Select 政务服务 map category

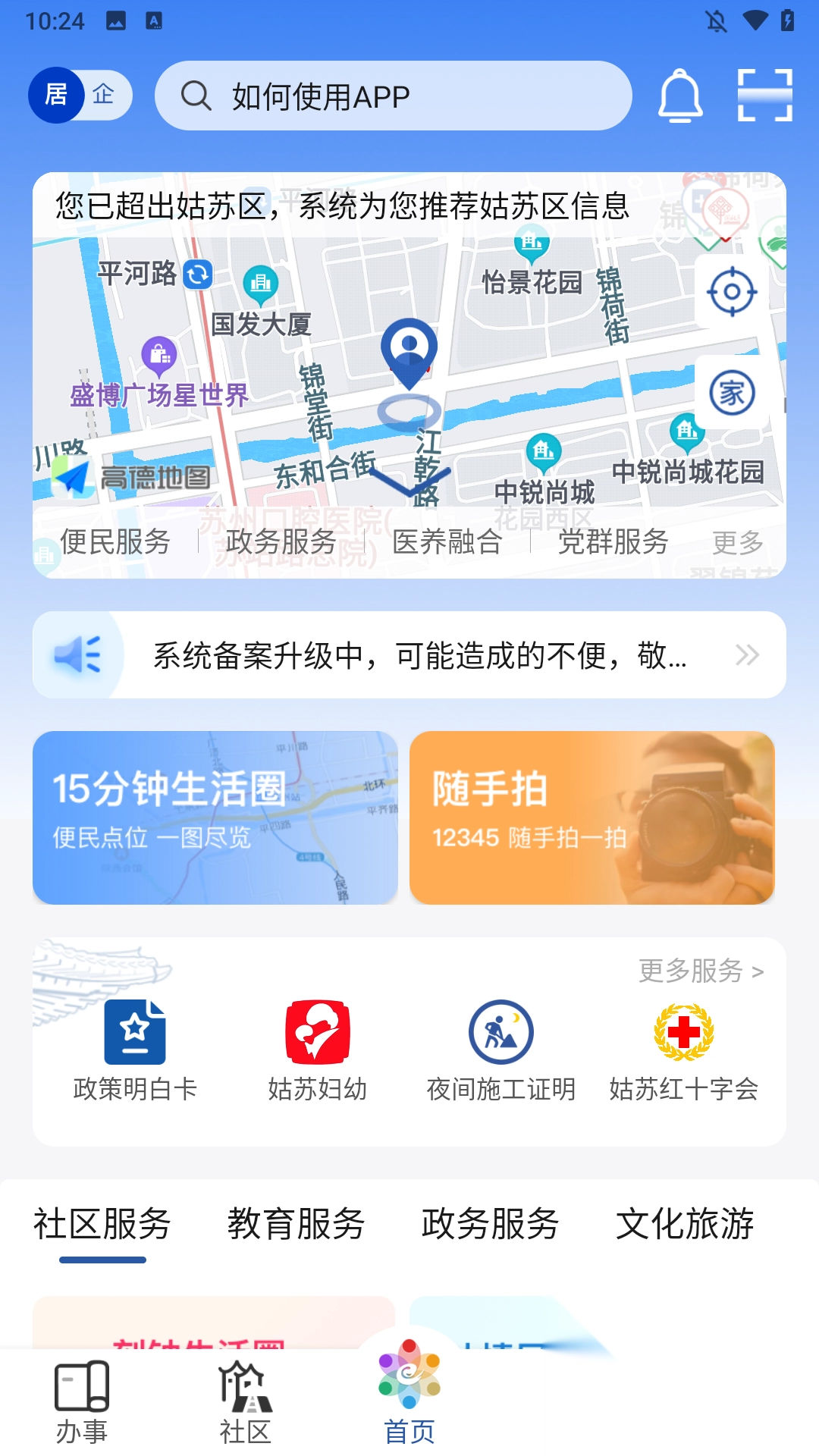pos(281,542)
